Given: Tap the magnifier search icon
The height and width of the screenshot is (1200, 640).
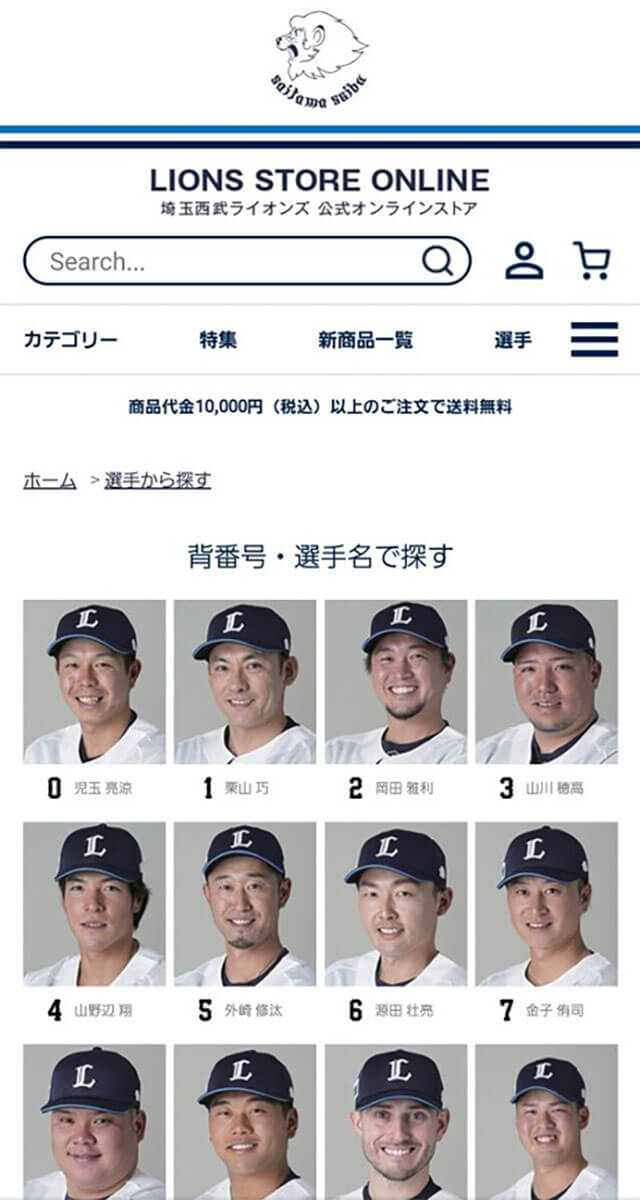Looking at the screenshot, I should 437,262.
